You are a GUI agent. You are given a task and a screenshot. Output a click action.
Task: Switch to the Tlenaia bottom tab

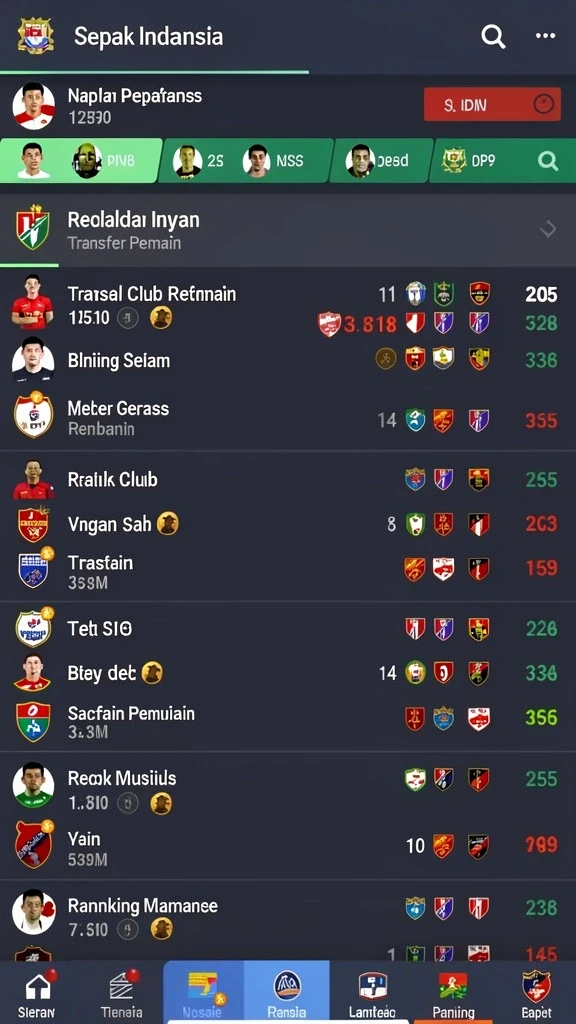click(121, 993)
